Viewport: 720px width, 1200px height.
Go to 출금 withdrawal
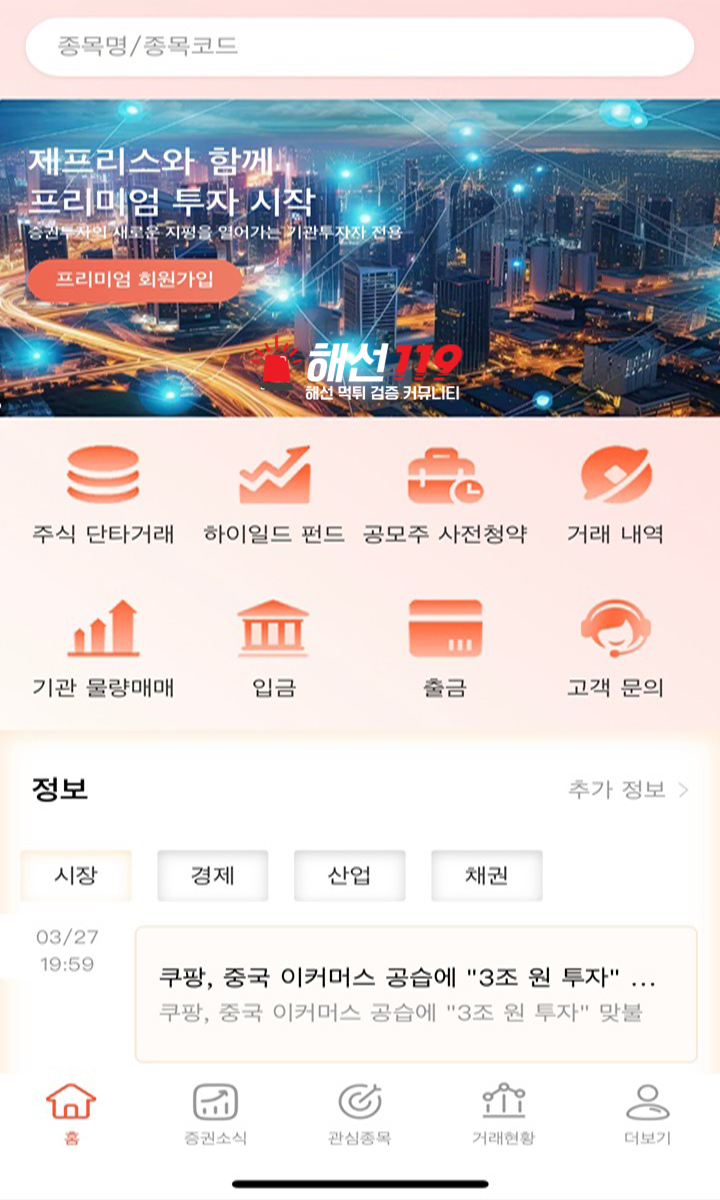pyautogui.click(x=445, y=648)
